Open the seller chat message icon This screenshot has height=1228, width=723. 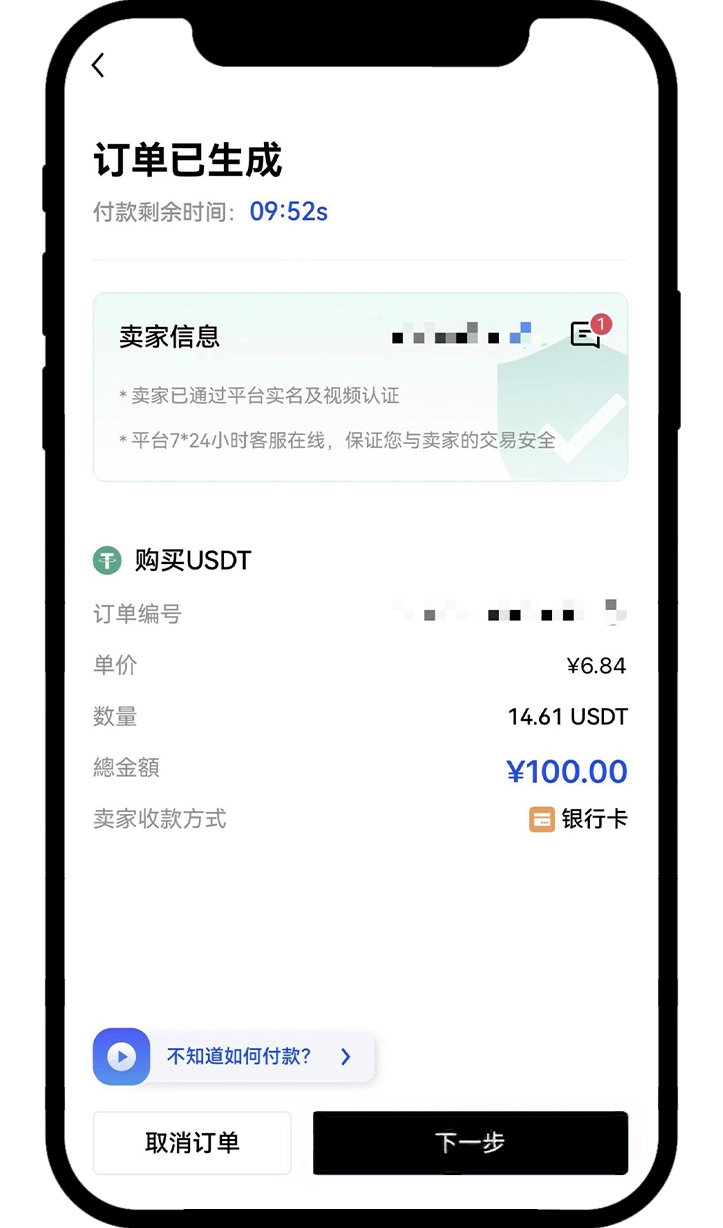click(586, 335)
